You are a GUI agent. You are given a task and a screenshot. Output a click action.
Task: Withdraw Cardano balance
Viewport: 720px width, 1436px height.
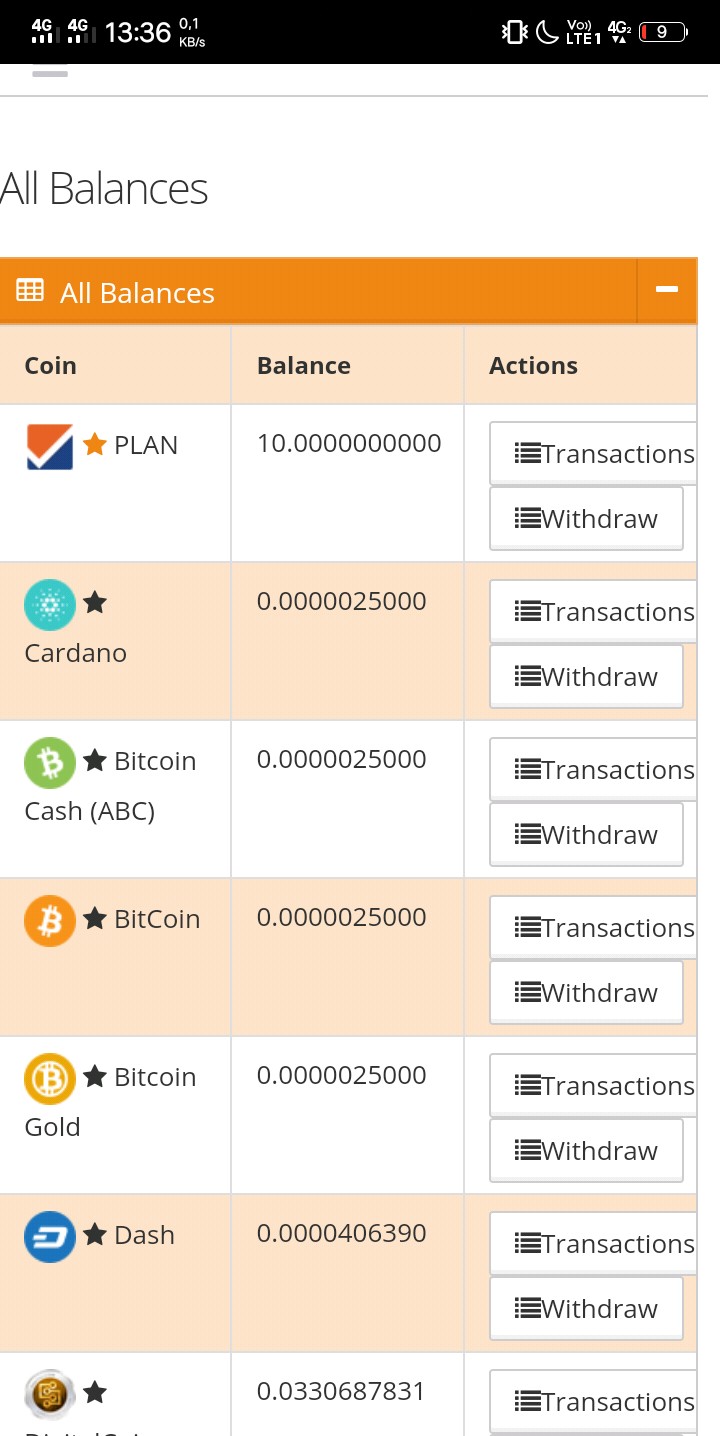coord(586,677)
